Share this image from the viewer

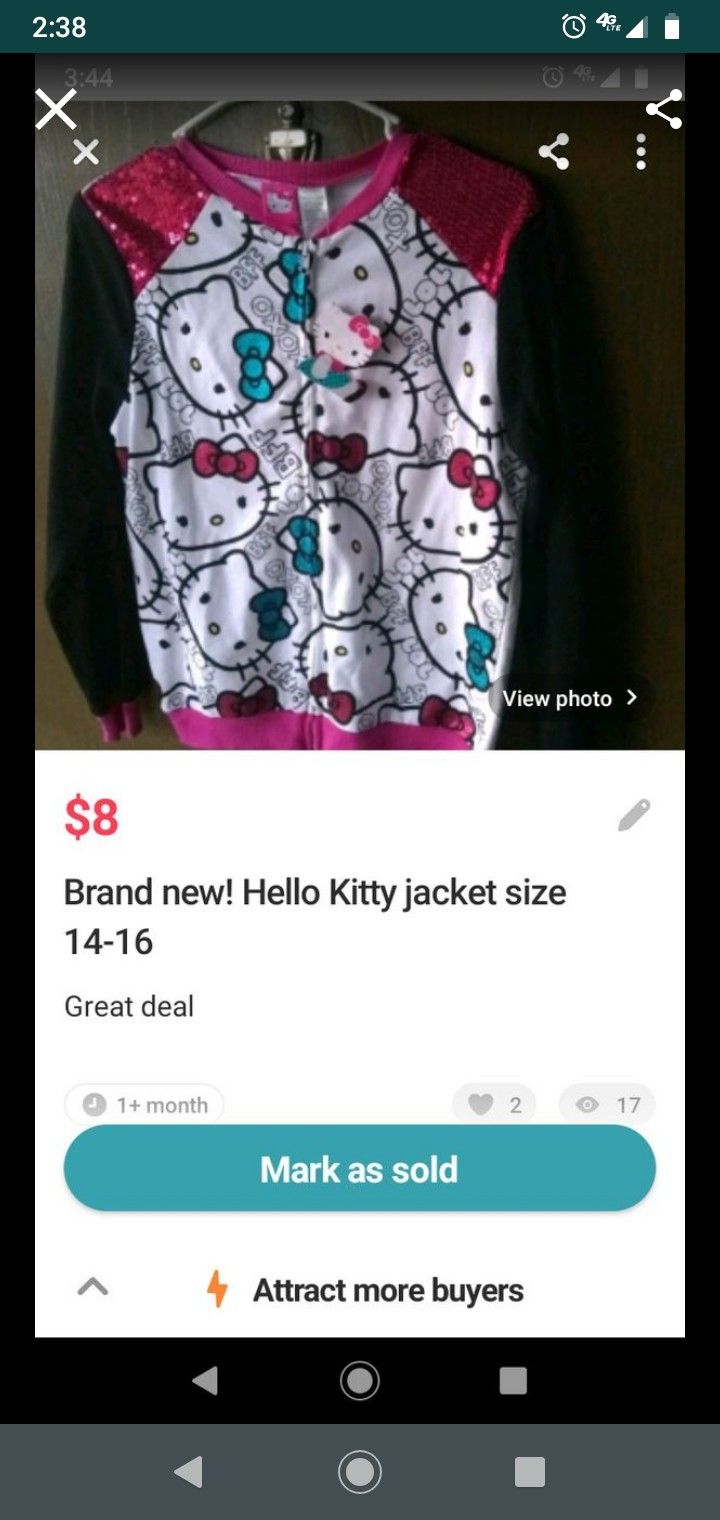coord(664,109)
